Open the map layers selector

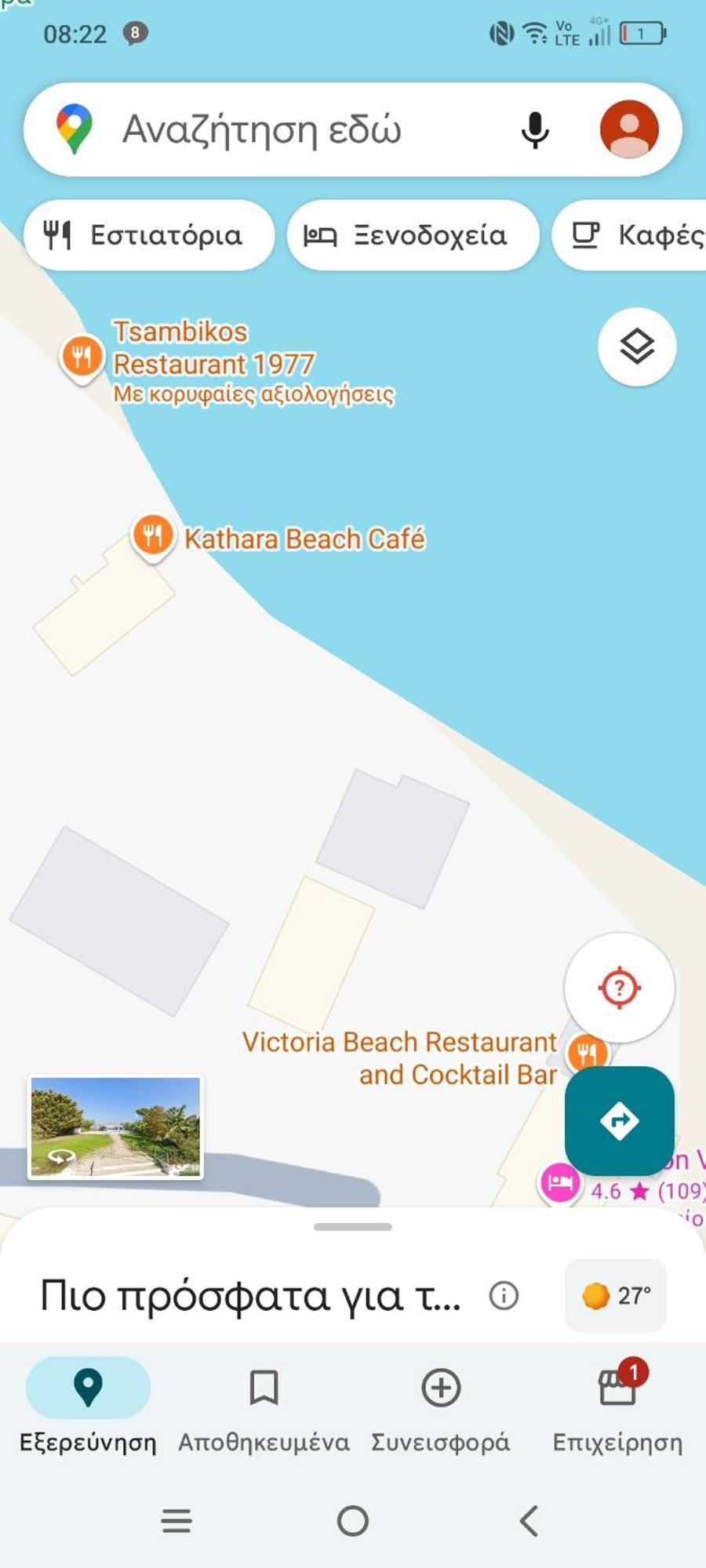[637, 347]
